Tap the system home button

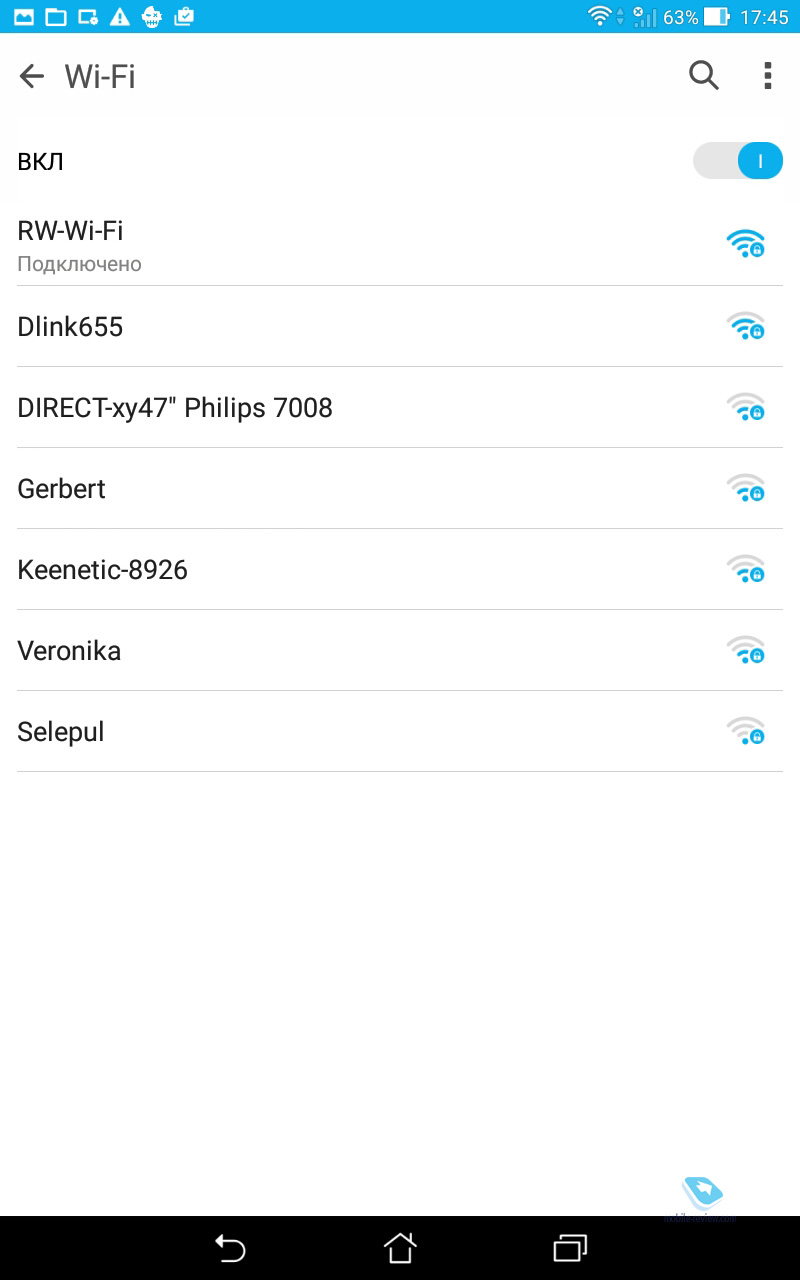point(400,1248)
